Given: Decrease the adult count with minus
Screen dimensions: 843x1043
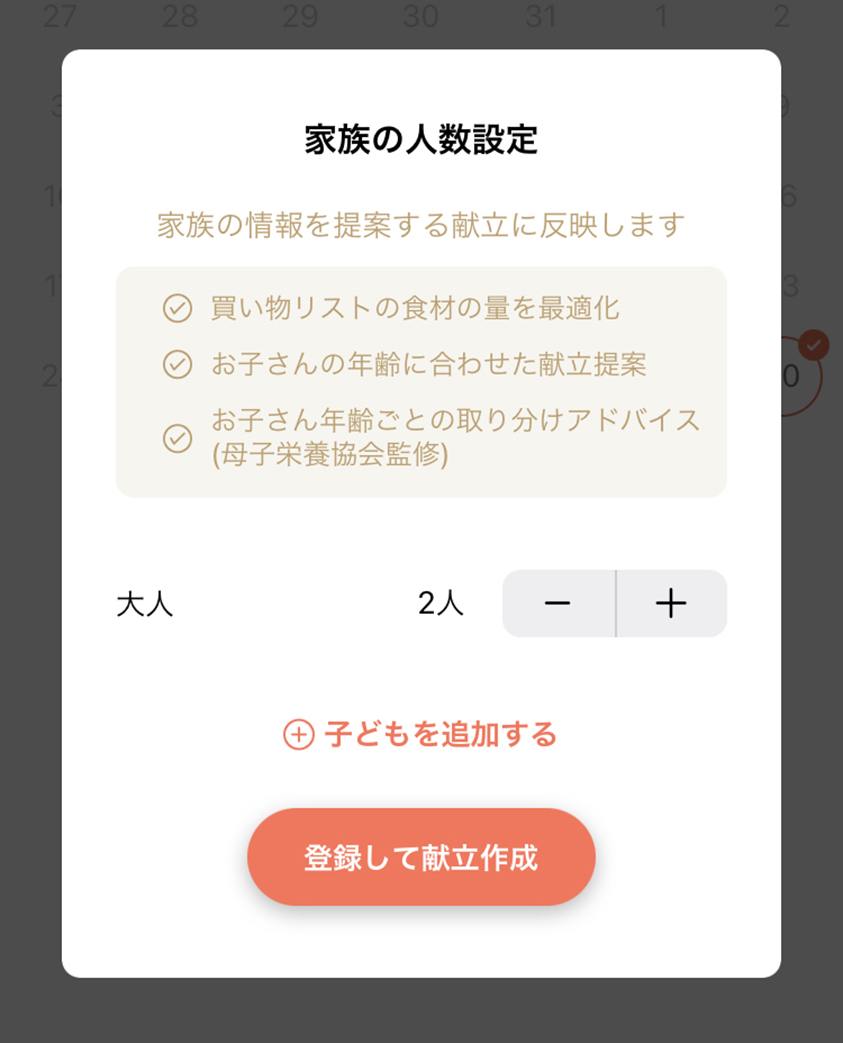Looking at the screenshot, I should click(x=558, y=603).
